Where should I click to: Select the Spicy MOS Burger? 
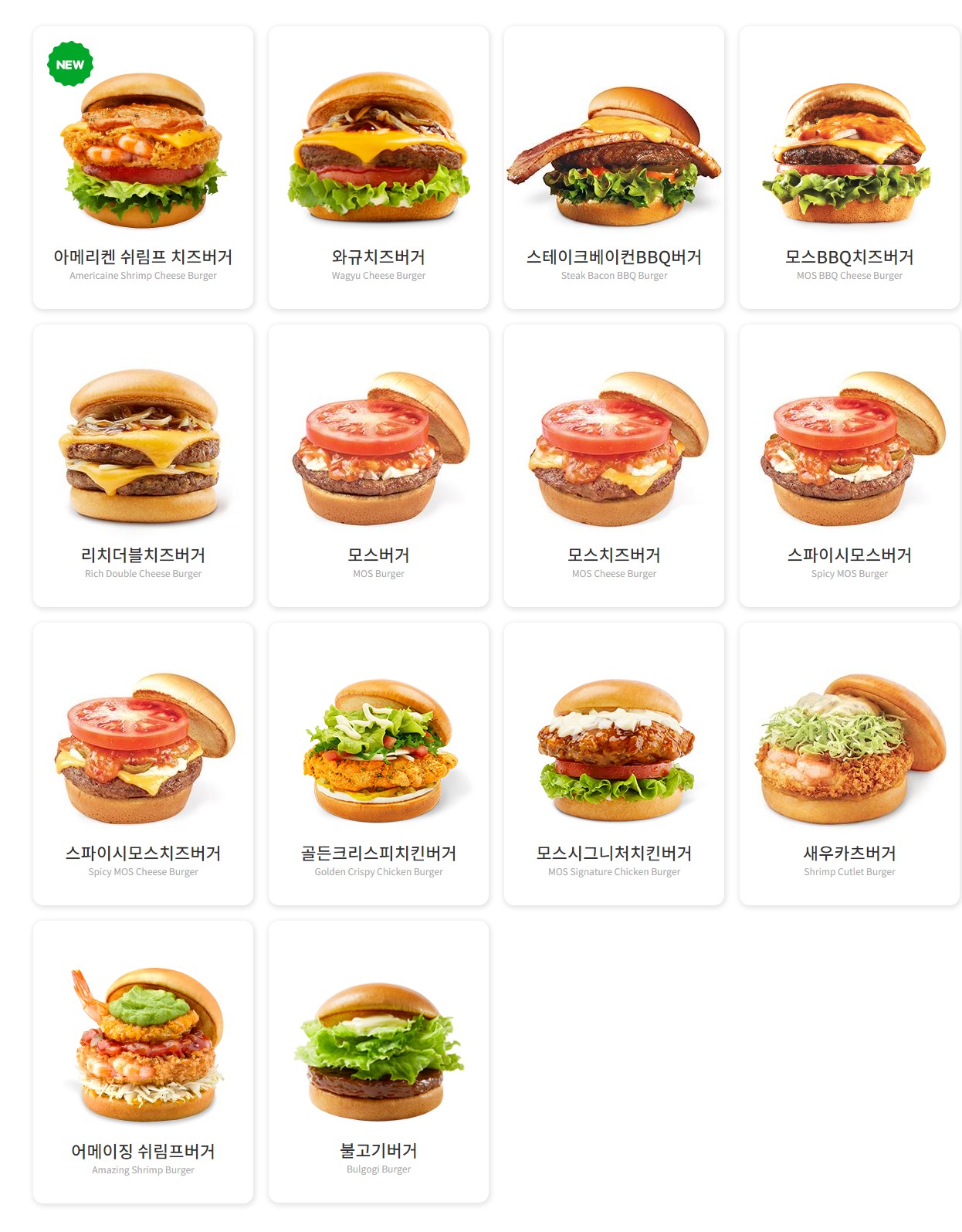coord(849,466)
